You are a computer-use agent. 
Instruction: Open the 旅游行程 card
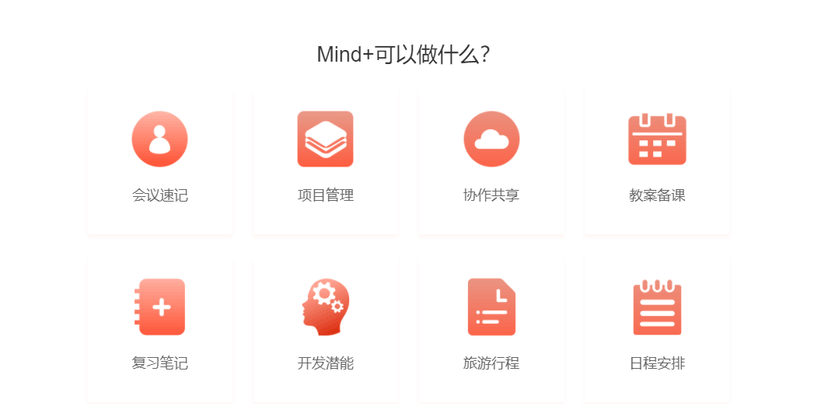(491, 327)
